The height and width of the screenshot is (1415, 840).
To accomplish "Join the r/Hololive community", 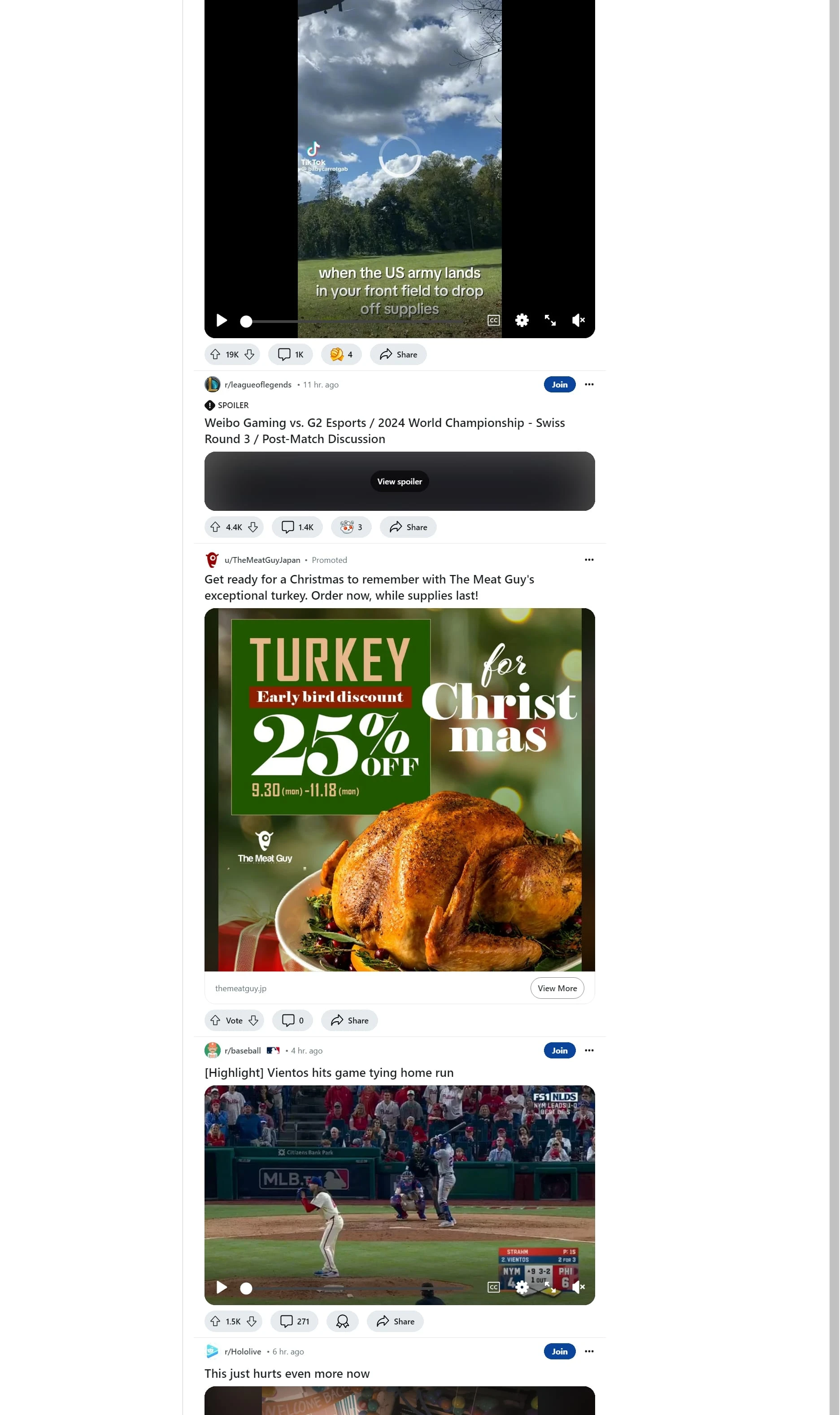I will coord(559,1351).
